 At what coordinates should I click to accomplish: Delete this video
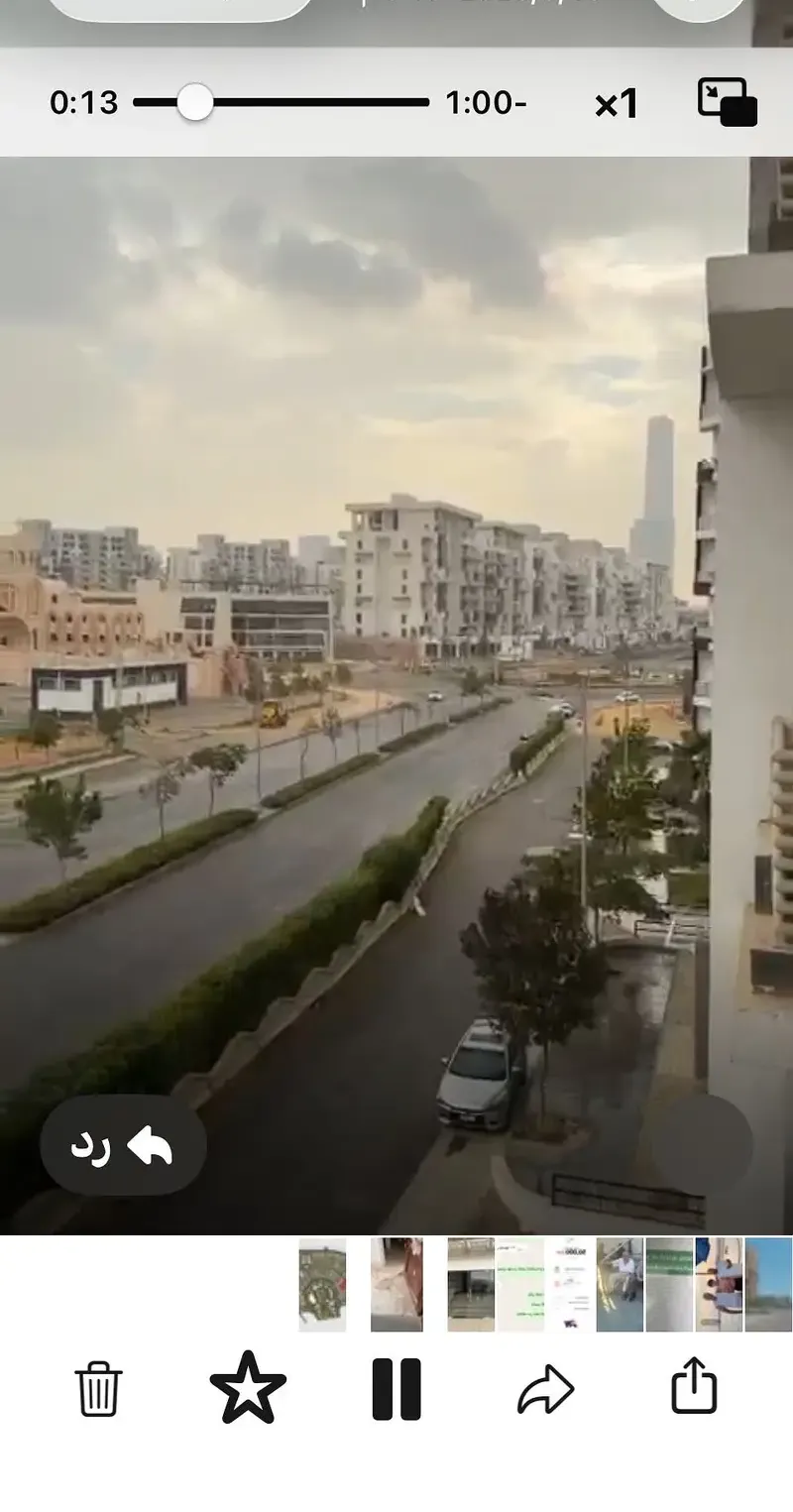(99, 1389)
